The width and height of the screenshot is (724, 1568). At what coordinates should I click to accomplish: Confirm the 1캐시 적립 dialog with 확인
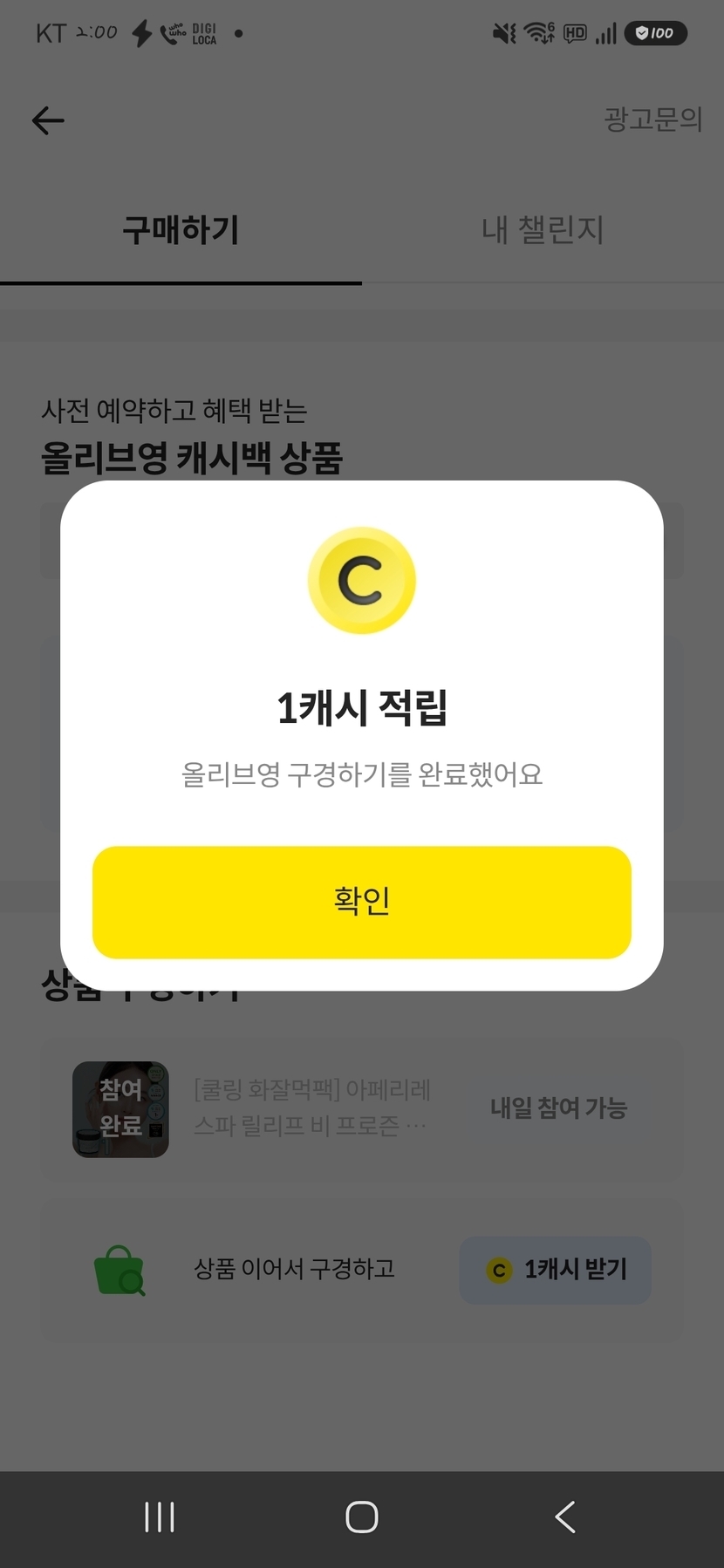click(x=362, y=902)
